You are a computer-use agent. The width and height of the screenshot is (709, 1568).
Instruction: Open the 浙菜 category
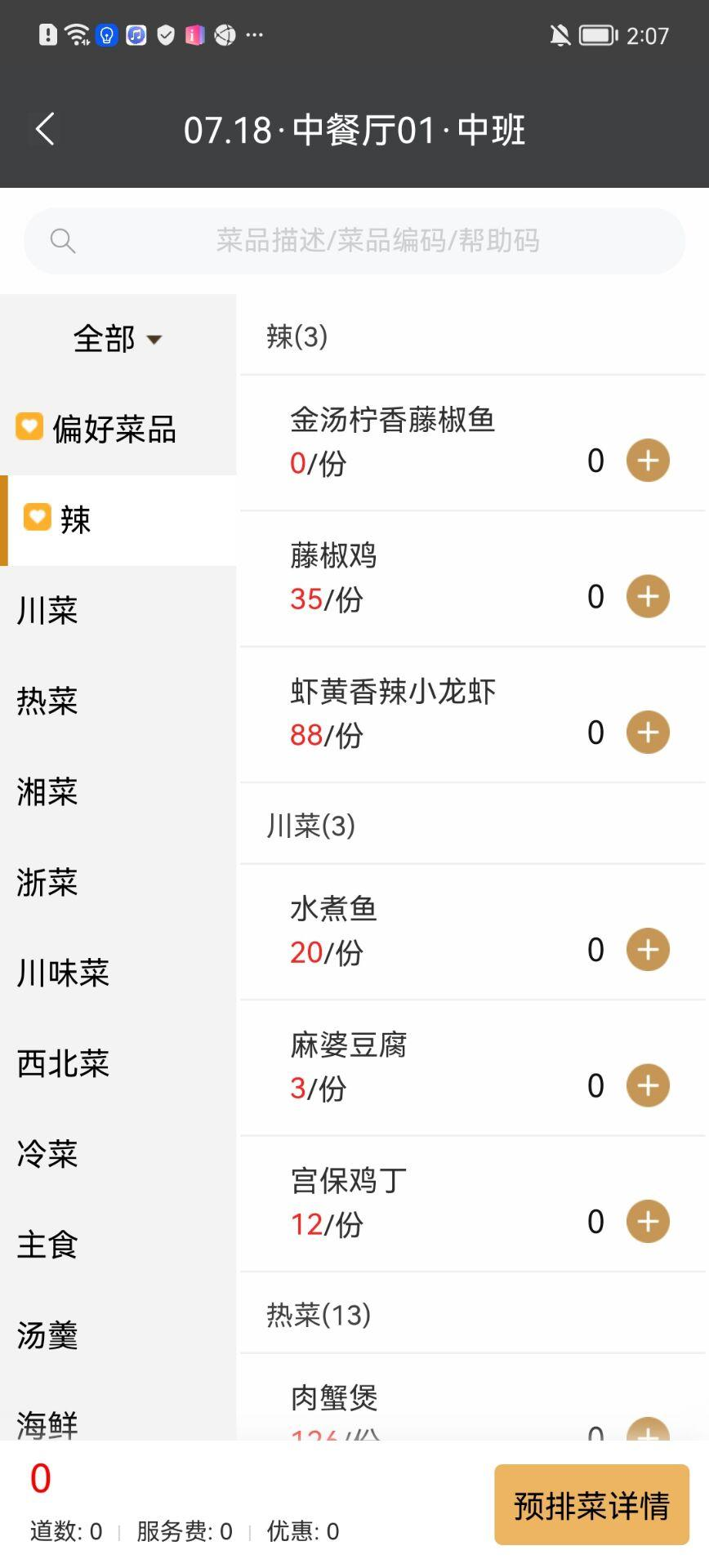(x=118, y=882)
